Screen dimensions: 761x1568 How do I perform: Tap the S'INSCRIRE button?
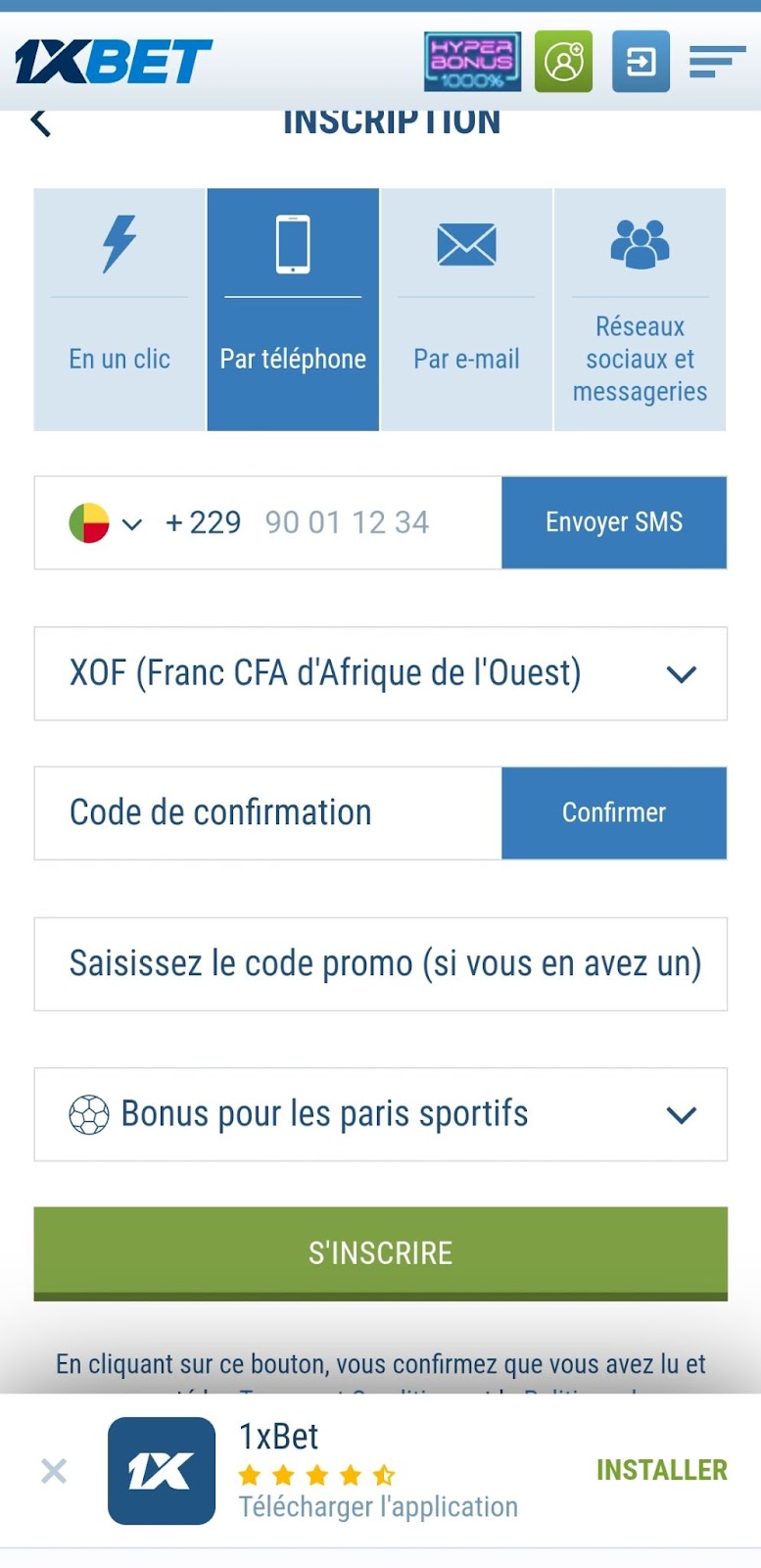[380, 1253]
